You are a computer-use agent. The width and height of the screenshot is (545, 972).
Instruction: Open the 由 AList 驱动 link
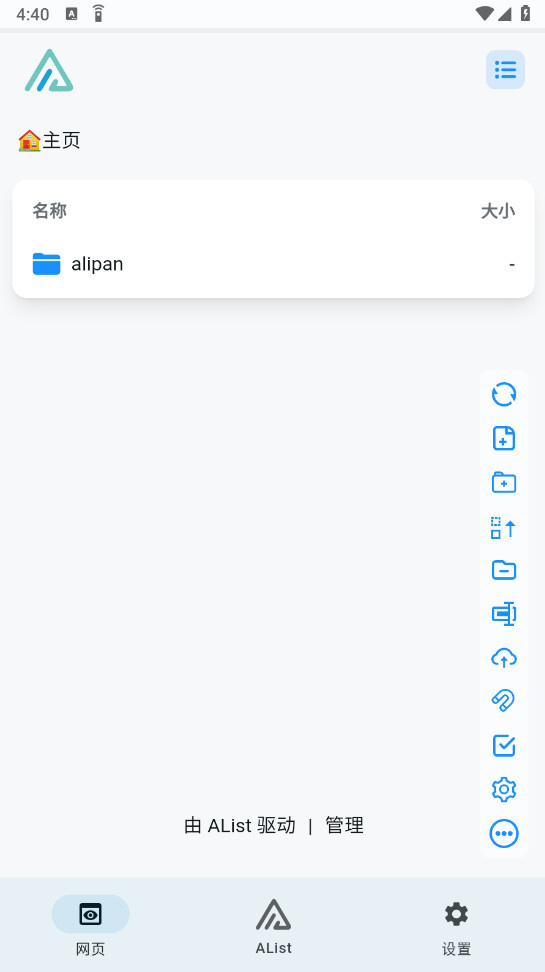click(239, 826)
